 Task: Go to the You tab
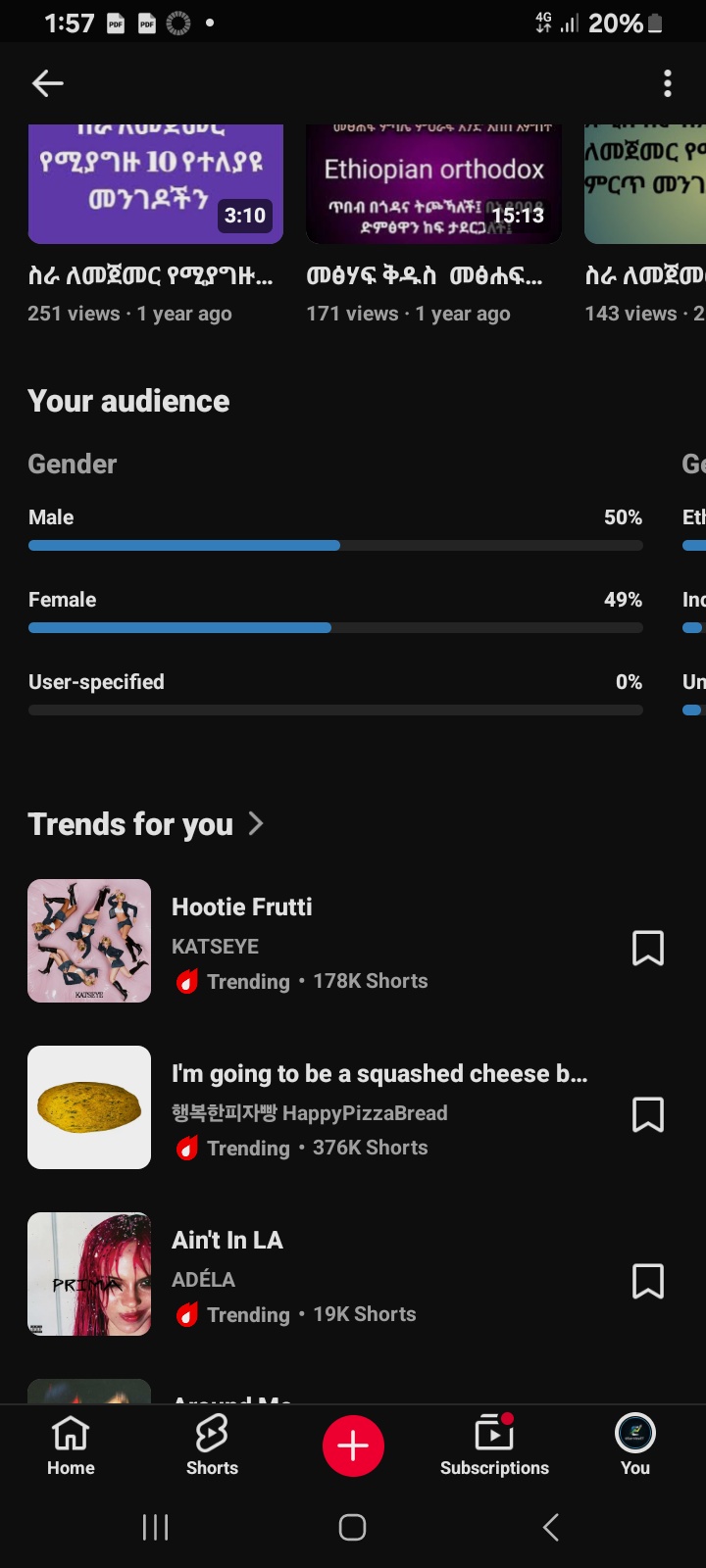point(635,1445)
